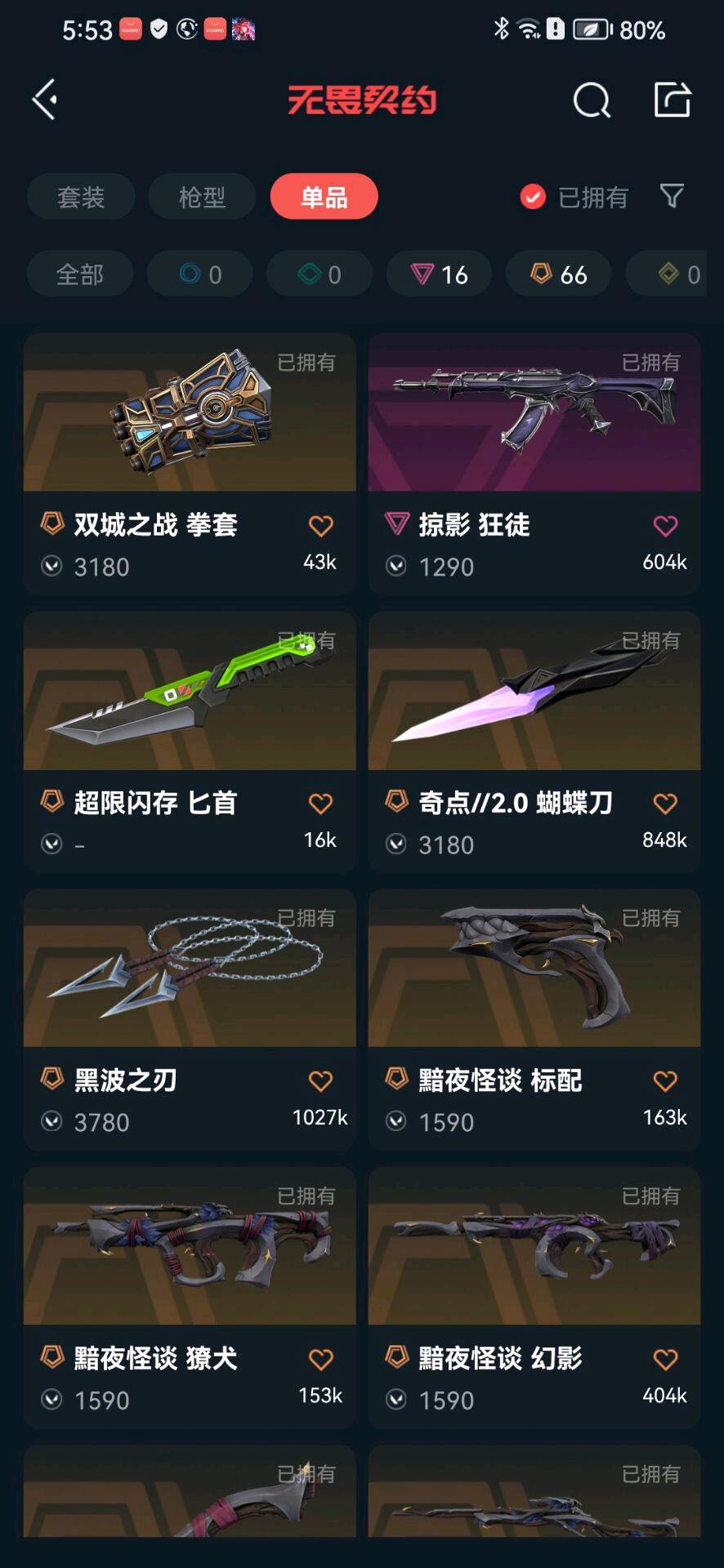Like the 奇点//2.0 蝴蝶刀 skin

click(665, 804)
